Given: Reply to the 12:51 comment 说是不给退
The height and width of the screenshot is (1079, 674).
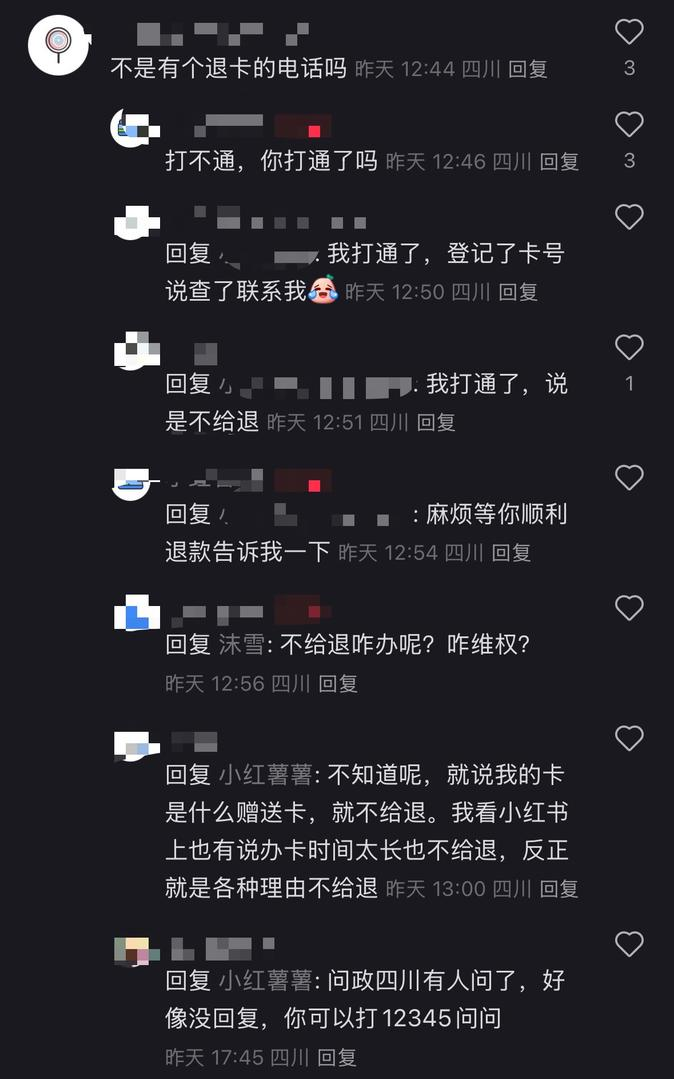Looking at the screenshot, I should coord(436,423).
